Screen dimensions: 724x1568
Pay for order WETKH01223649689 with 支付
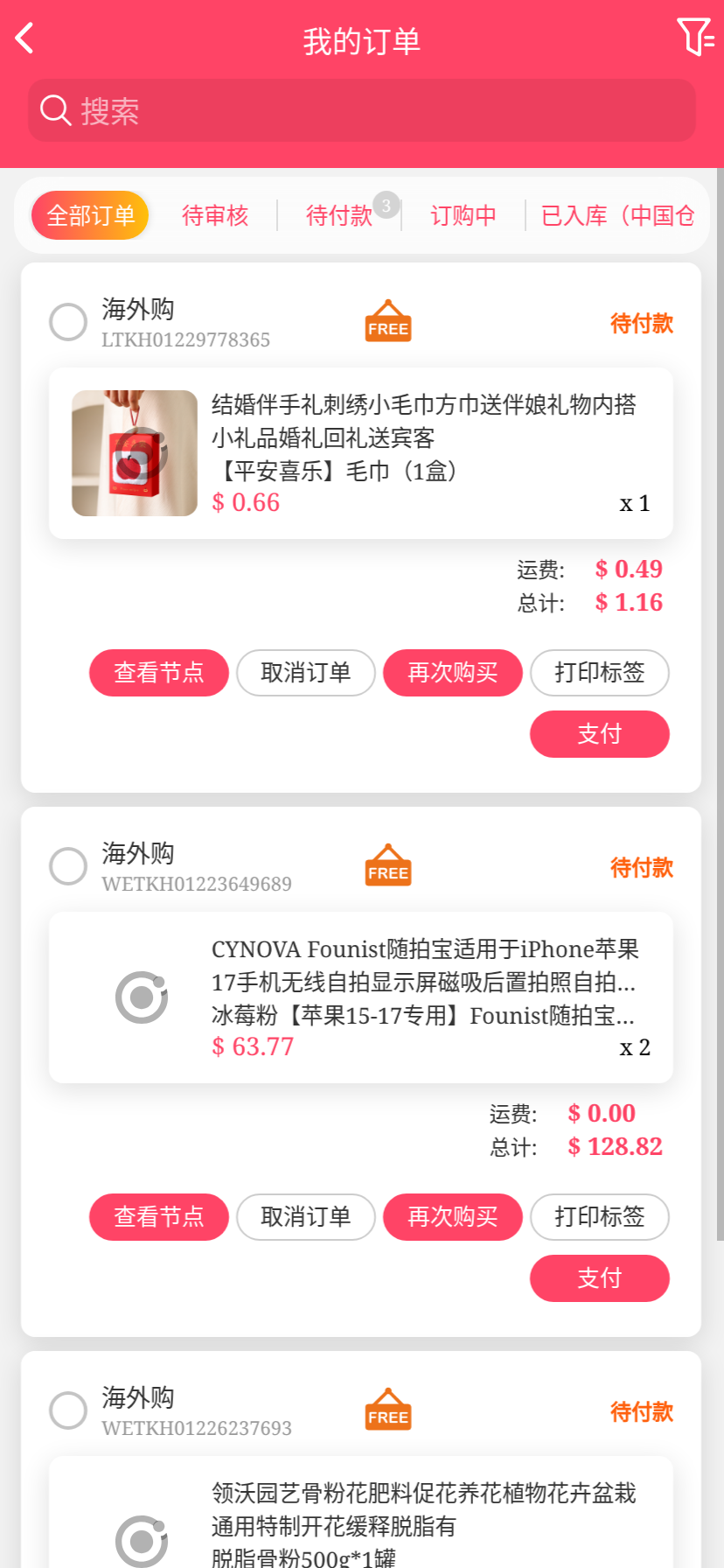(600, 1278)
